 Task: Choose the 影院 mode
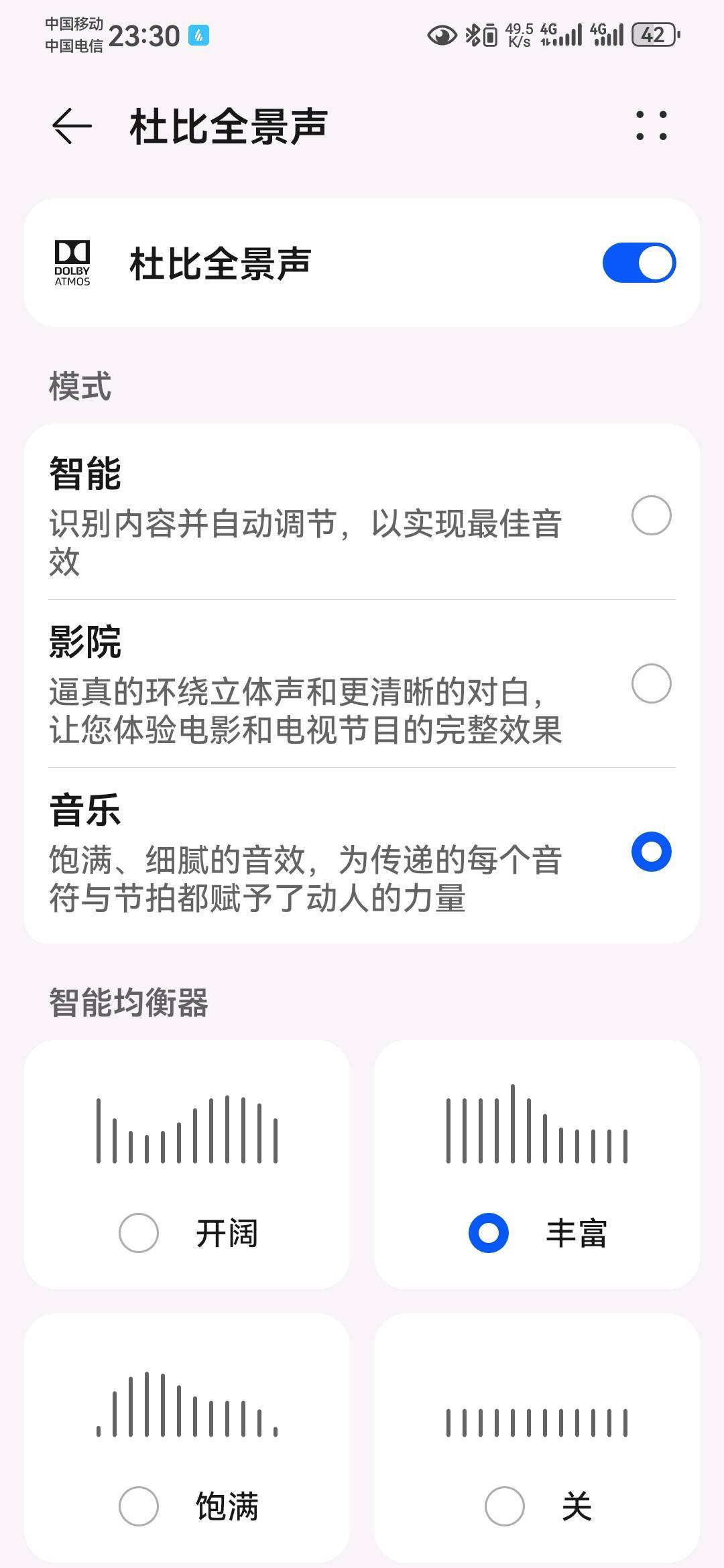(x=362, y=683)
